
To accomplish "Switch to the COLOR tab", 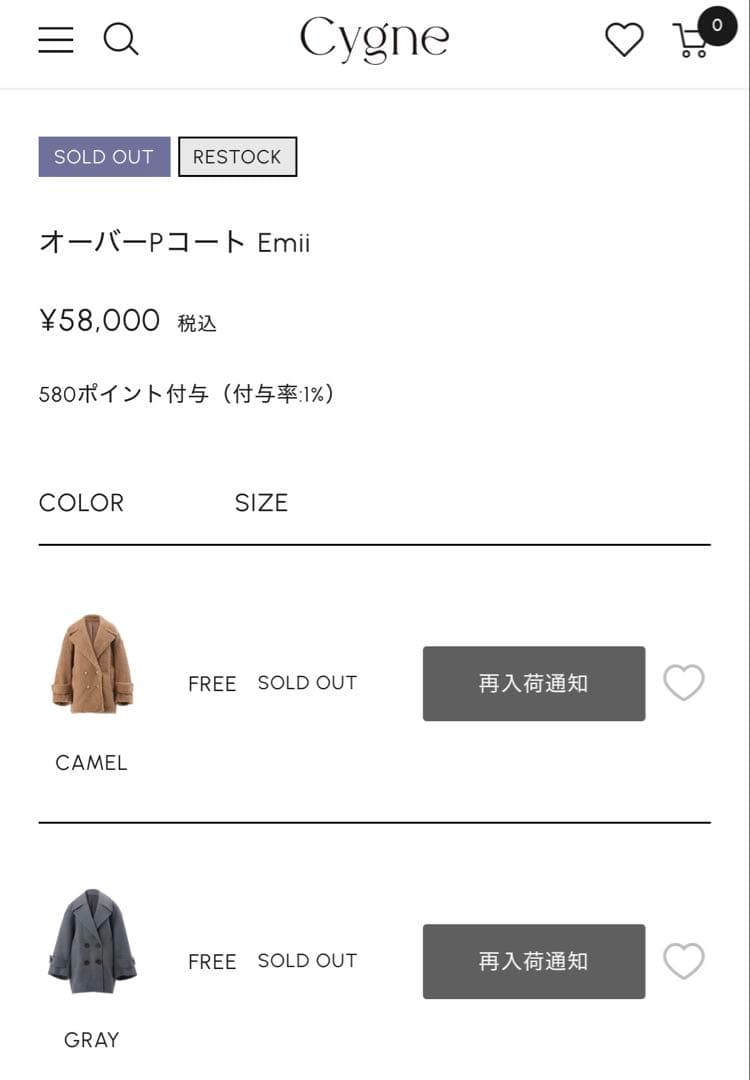I will click(x=81, y=503).
